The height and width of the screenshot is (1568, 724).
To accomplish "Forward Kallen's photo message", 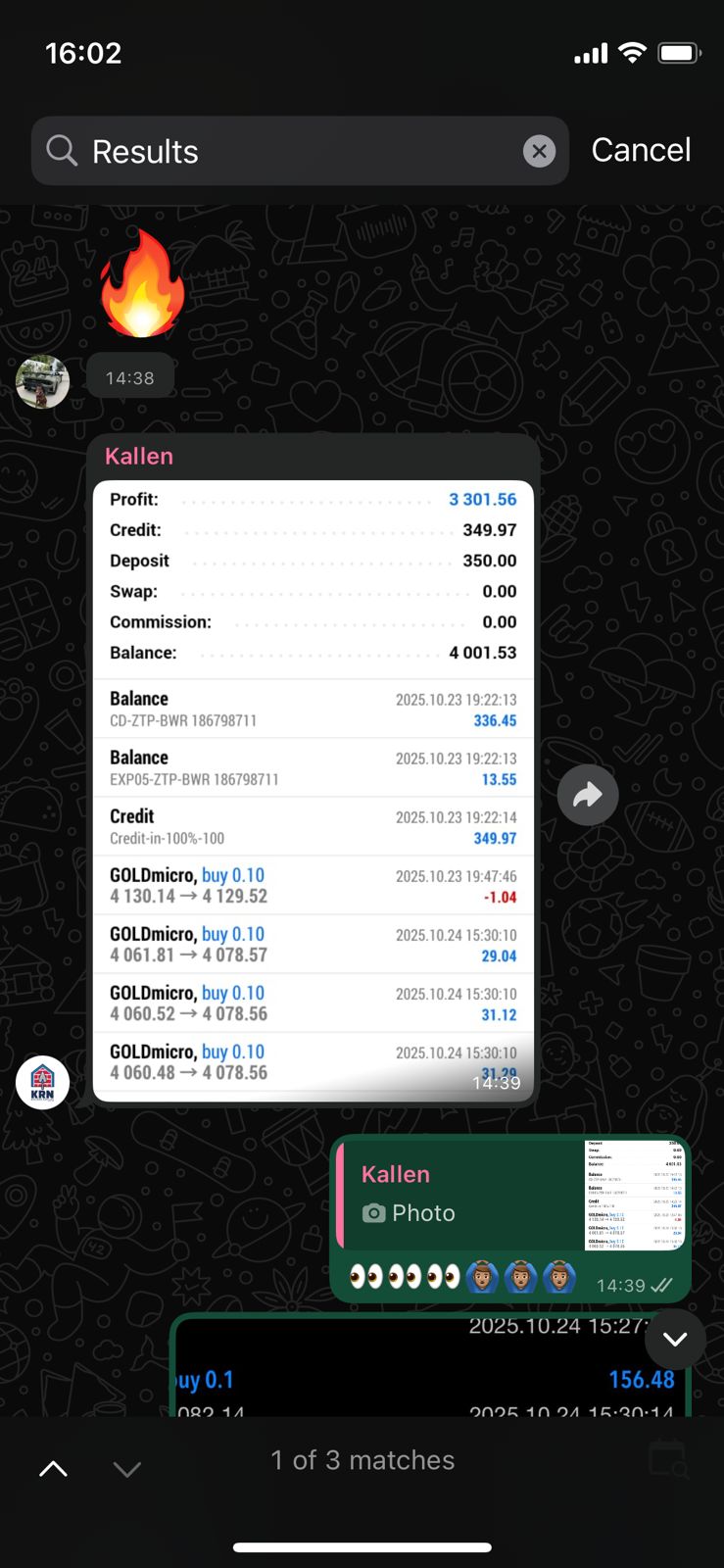I will click(x=587, y=794).
